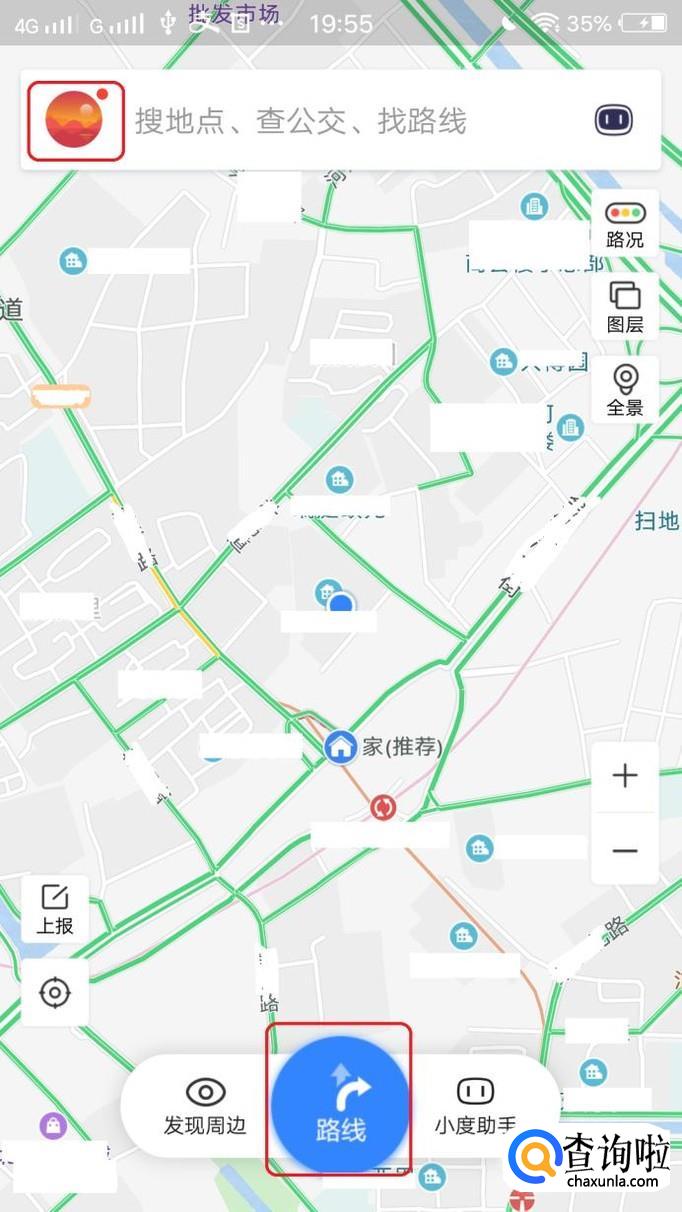This screenshot has height=1212, width=682.
Task: Open the profile avatar in search bar
Action: coord(75,121)
